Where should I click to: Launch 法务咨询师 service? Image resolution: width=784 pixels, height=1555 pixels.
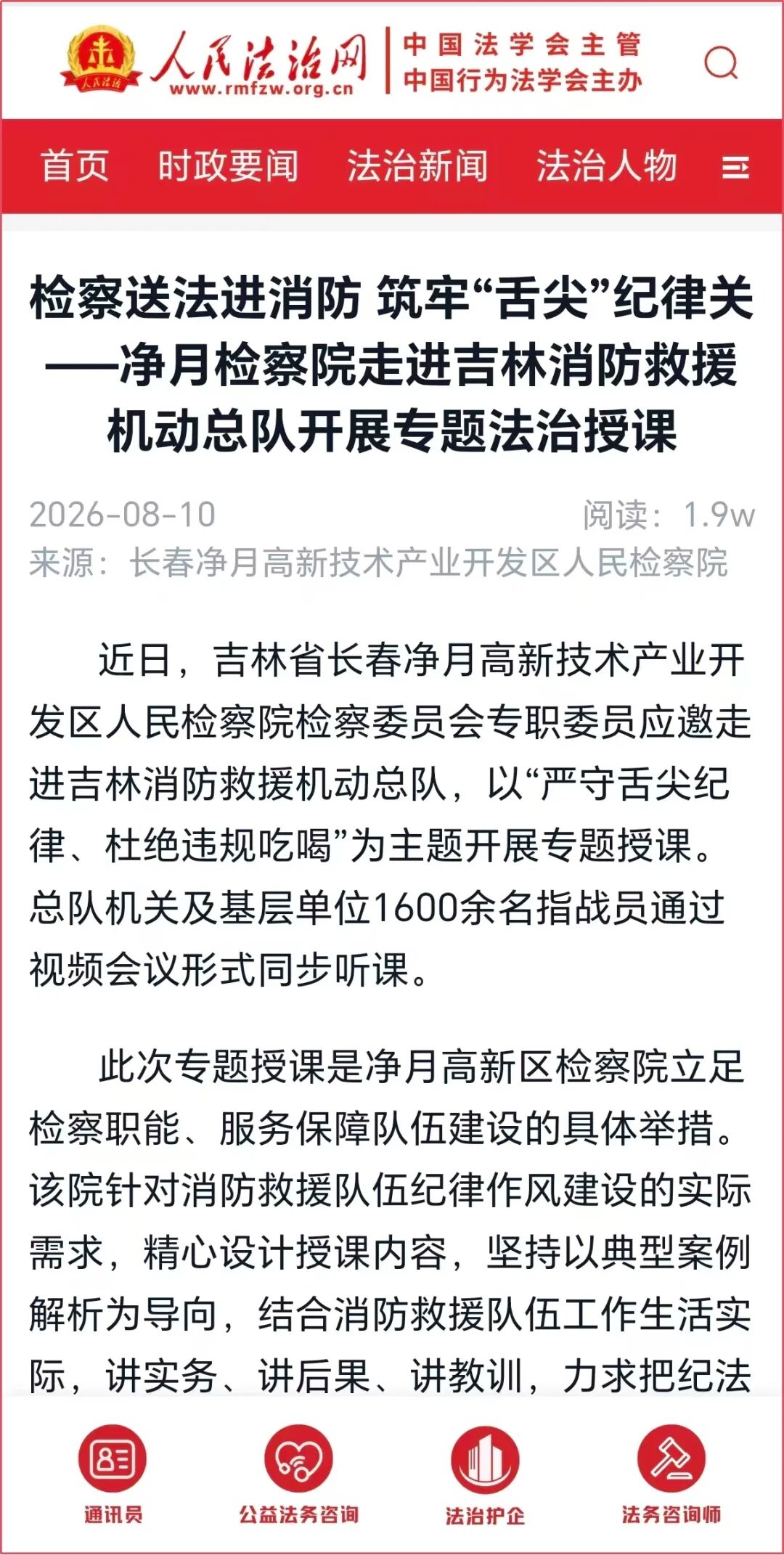[x=671, y=1474]
